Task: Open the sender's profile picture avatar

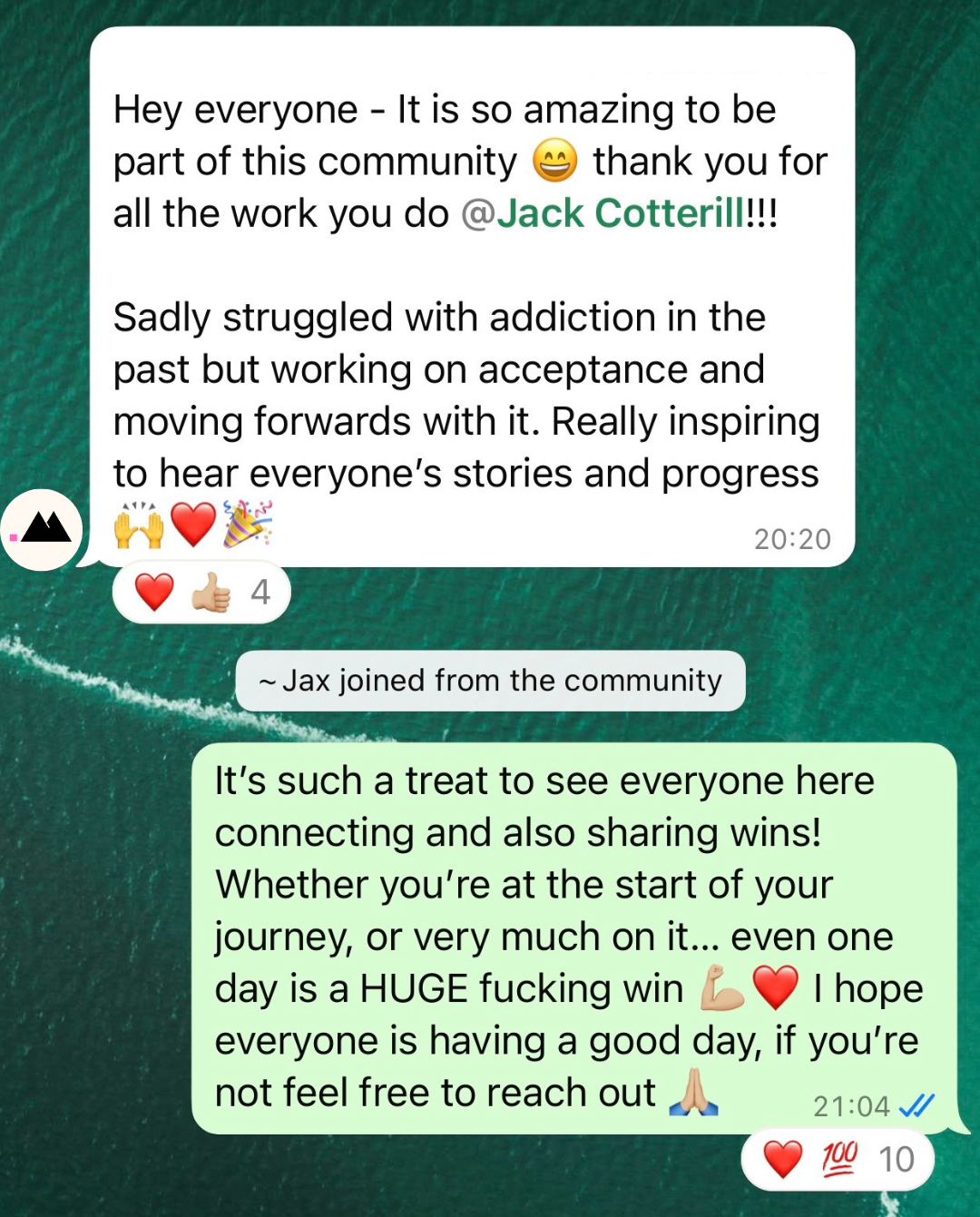Action: pyautogui.click(x=42, y=530)
